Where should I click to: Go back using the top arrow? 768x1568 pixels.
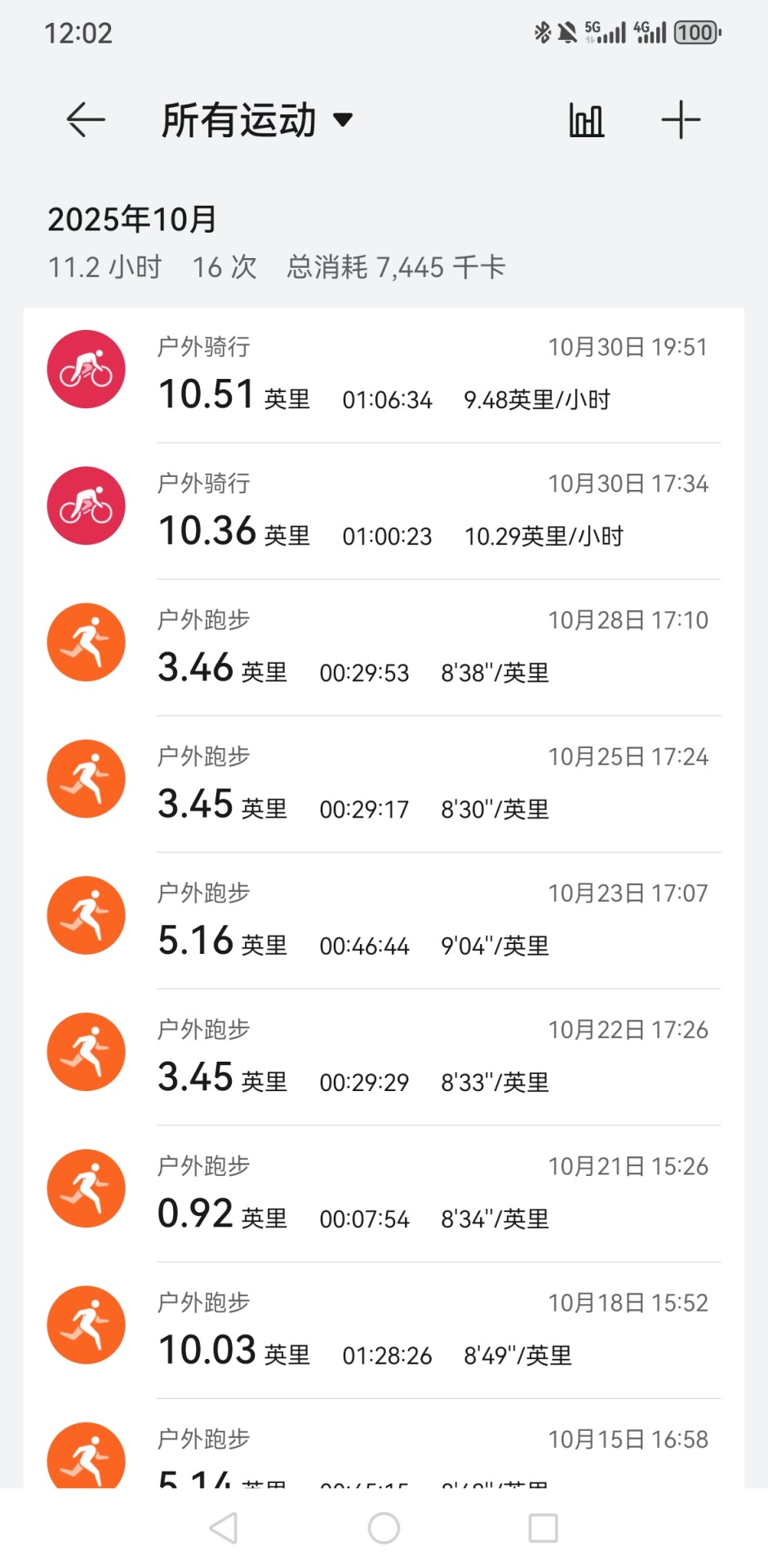tap(86, 121)
